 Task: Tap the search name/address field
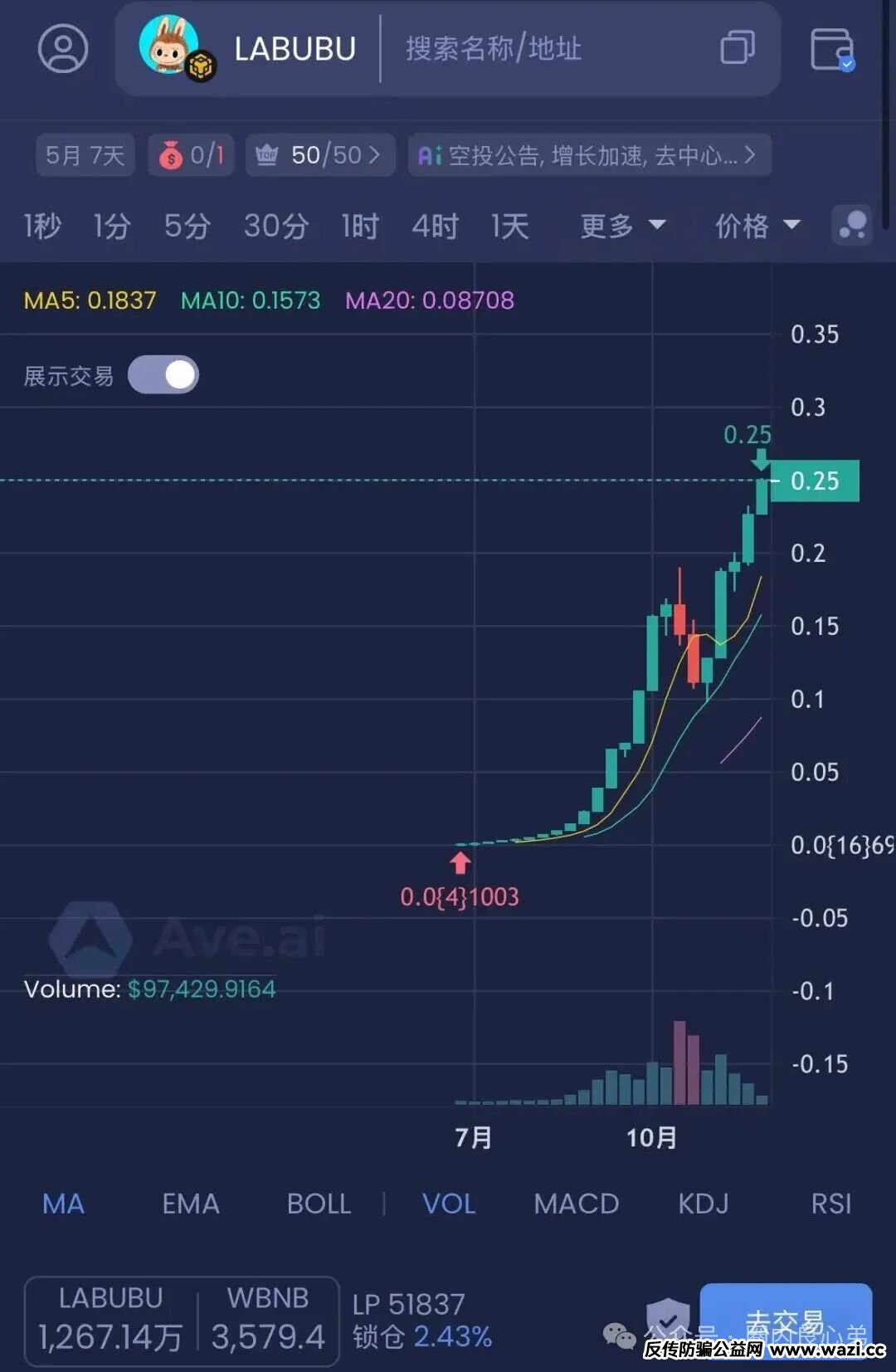[x=531, y=49]
